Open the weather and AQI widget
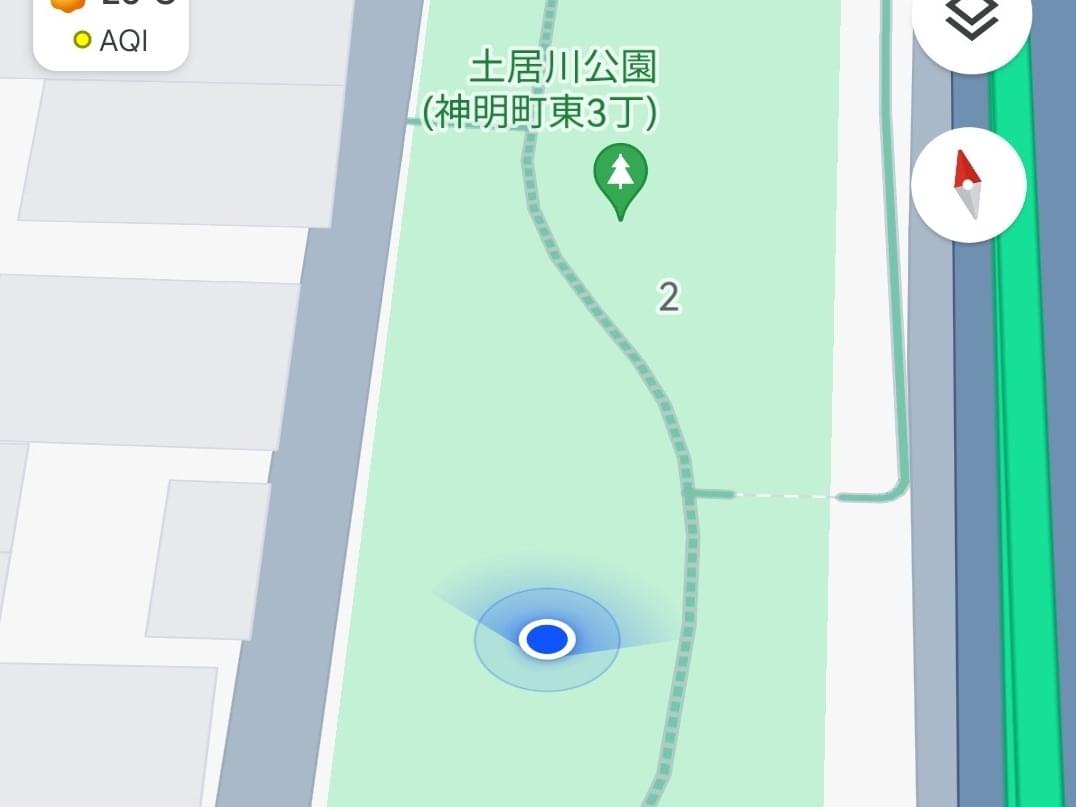The image size is (1076, 807). click(110, 30)
